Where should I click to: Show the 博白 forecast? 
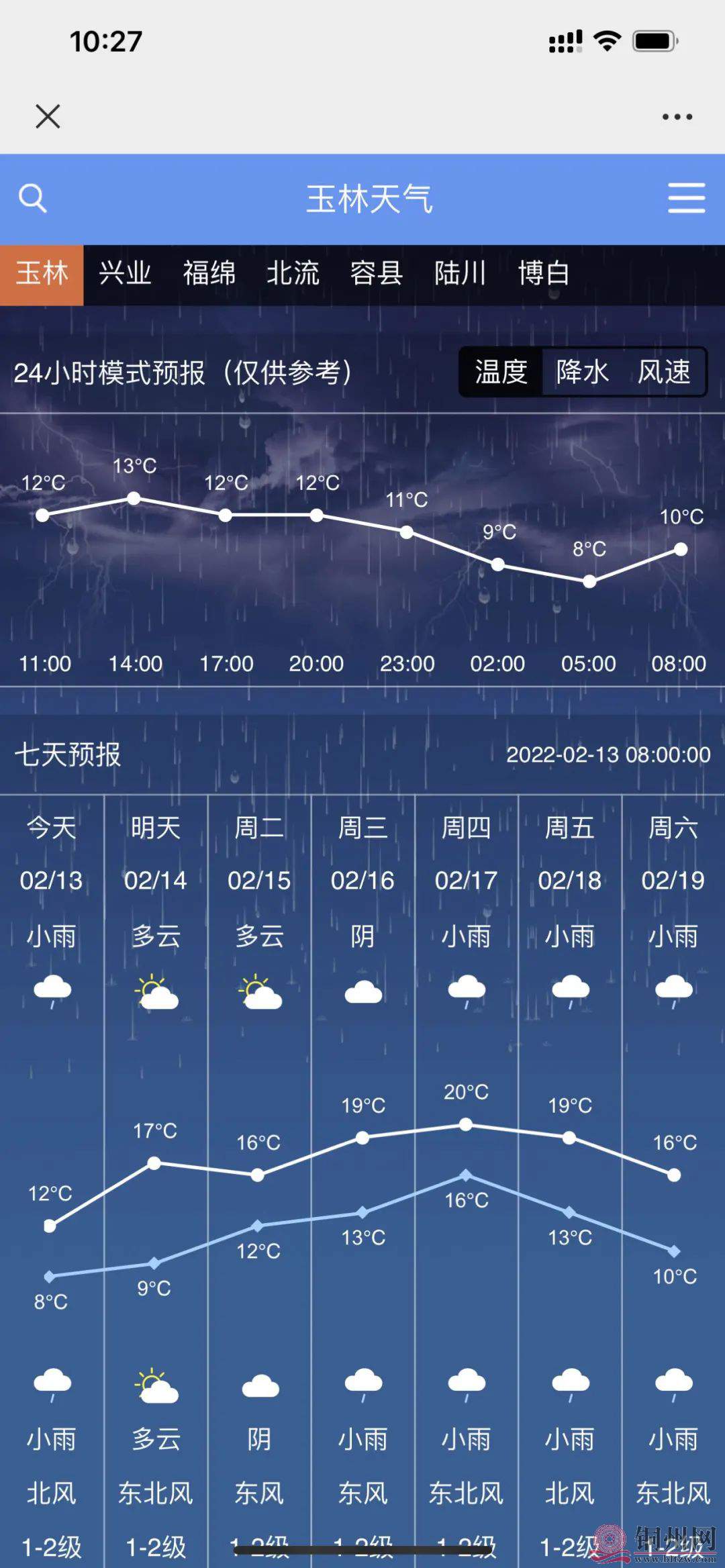[544, 275]
